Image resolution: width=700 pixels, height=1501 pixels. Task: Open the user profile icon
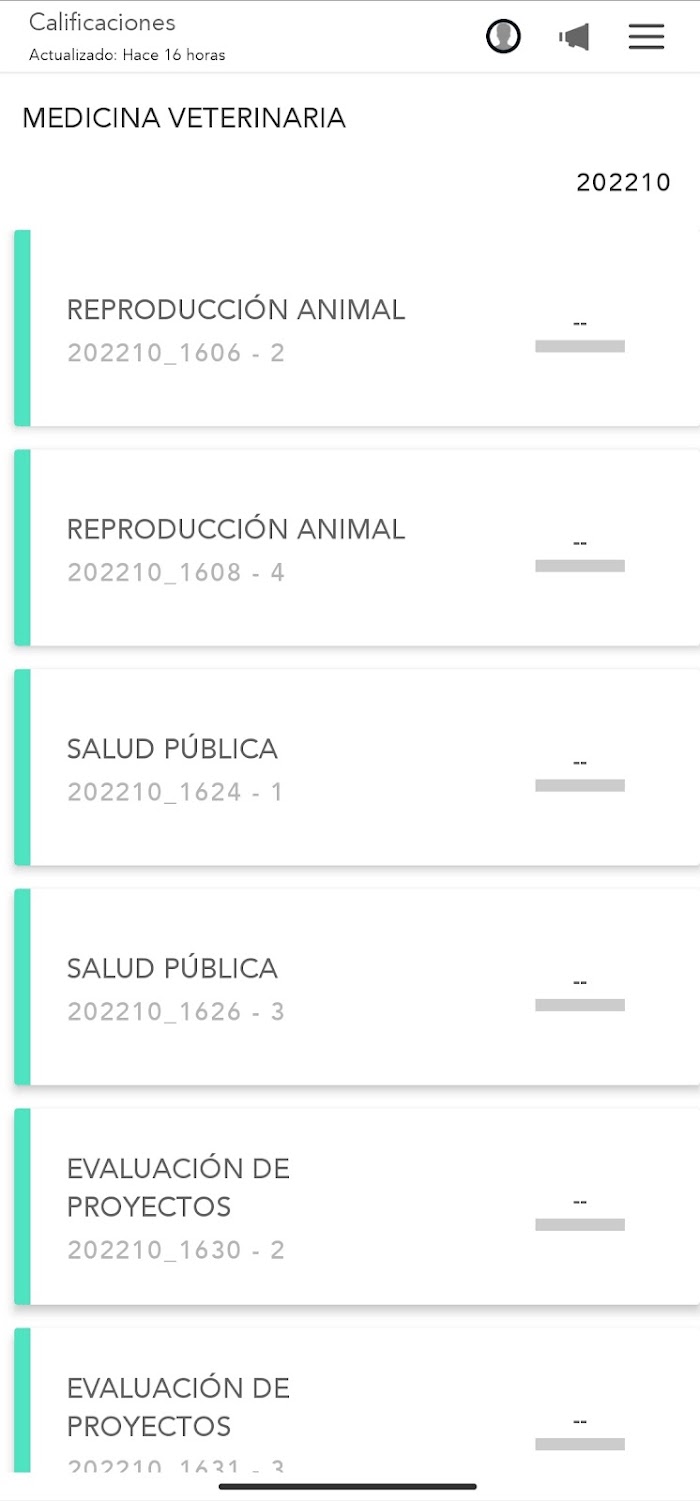point(504,37)
